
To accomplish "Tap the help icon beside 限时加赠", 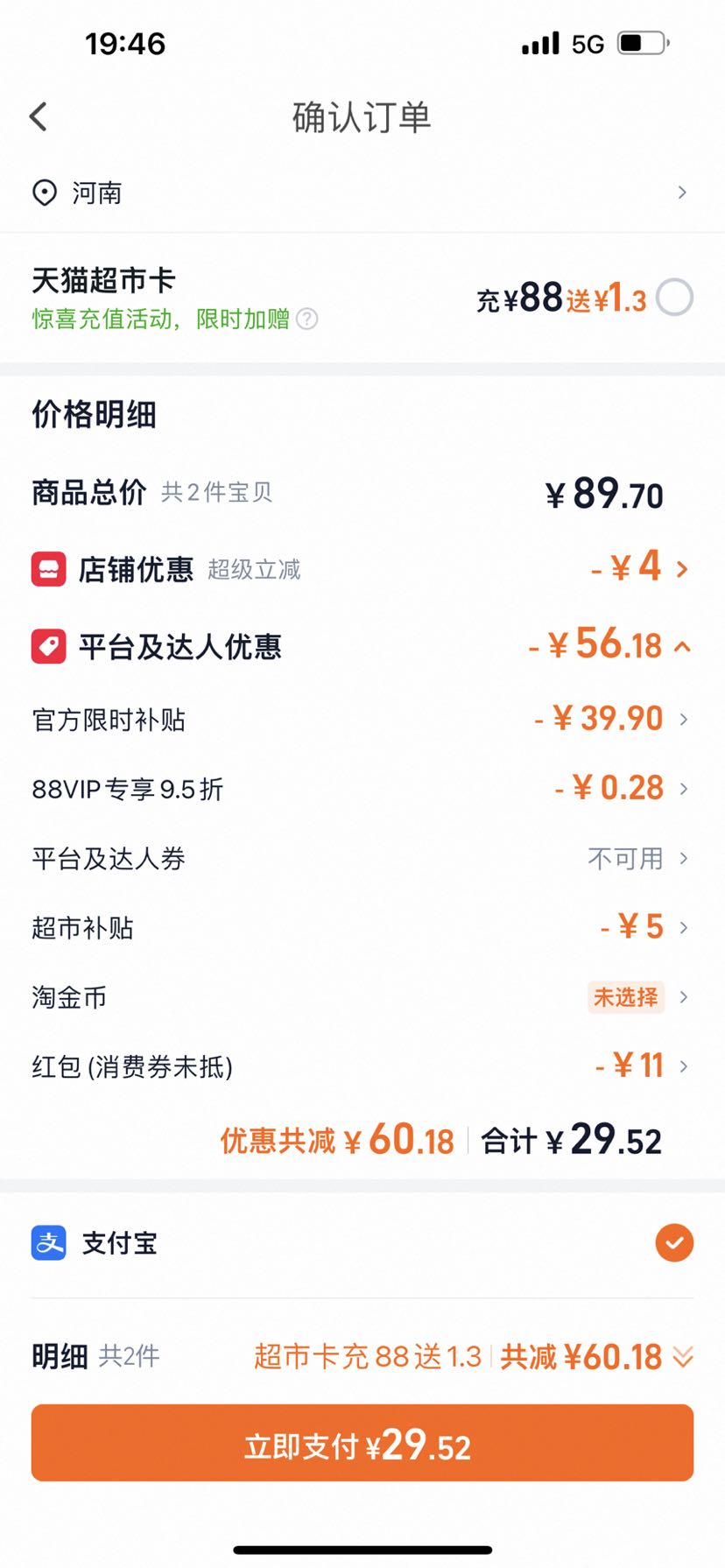I will [307, 320].
